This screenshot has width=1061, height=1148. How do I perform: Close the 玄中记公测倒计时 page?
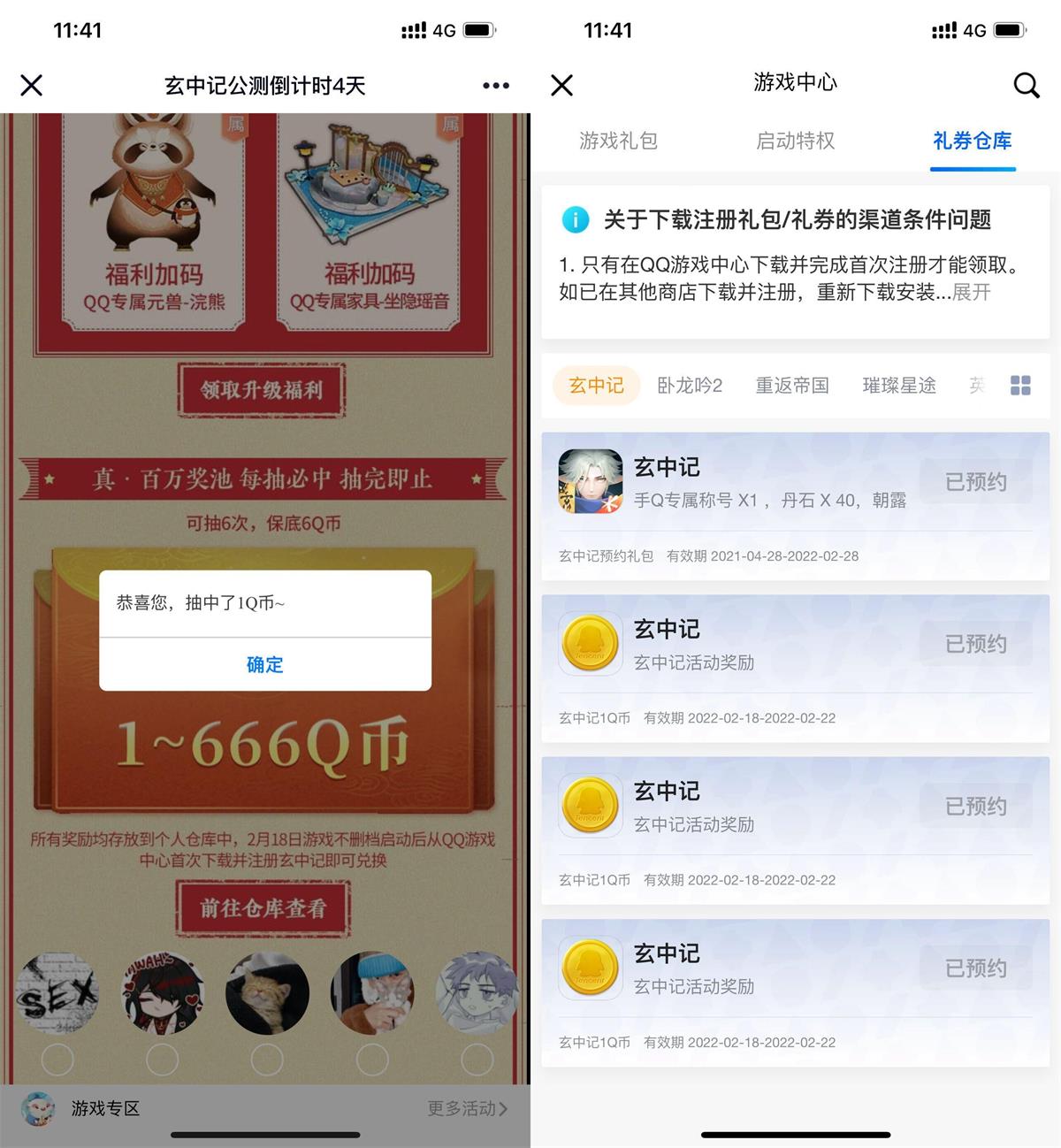click(32, 86)
